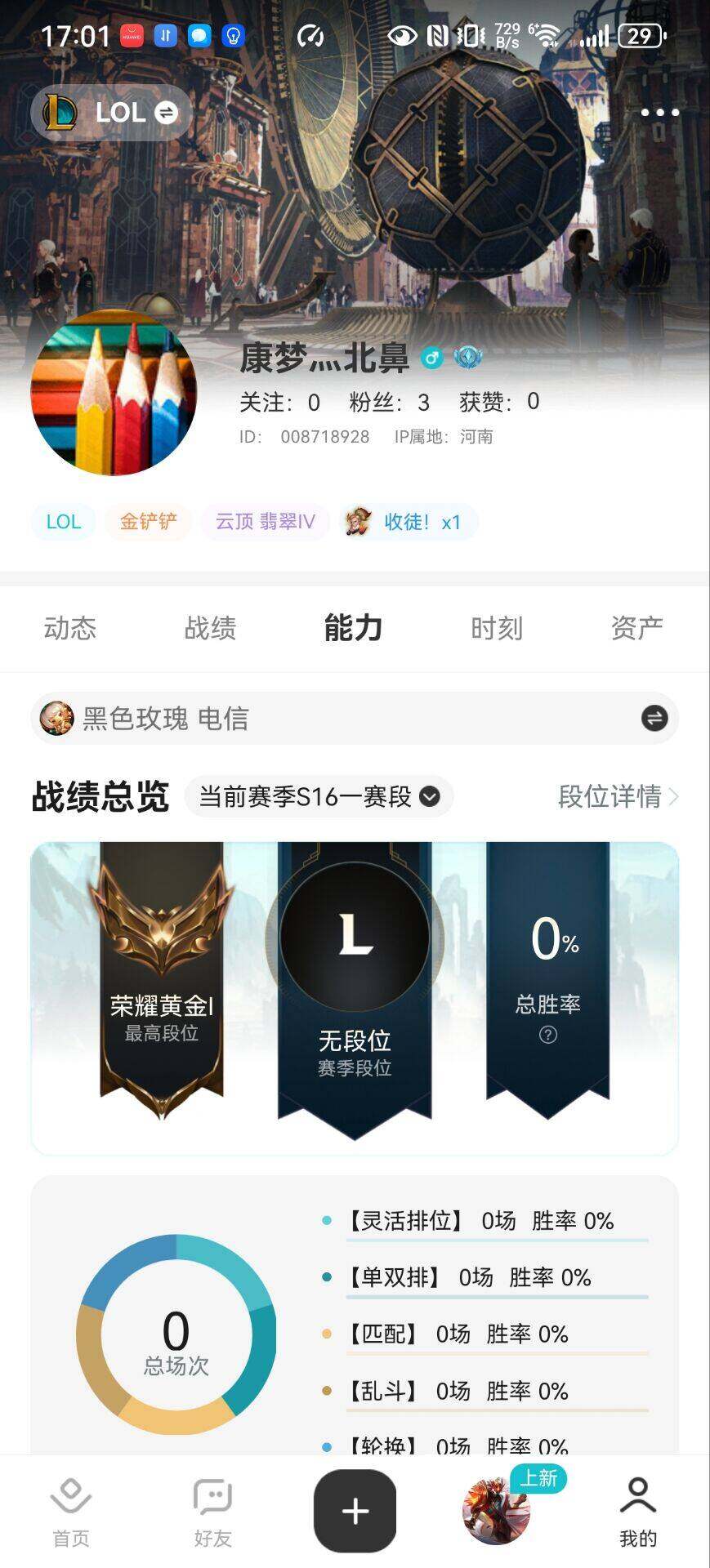This screenshot has width=710, height=1568.
Task: Open the three-dot overflow menu
Action: (x=659, y=113)
